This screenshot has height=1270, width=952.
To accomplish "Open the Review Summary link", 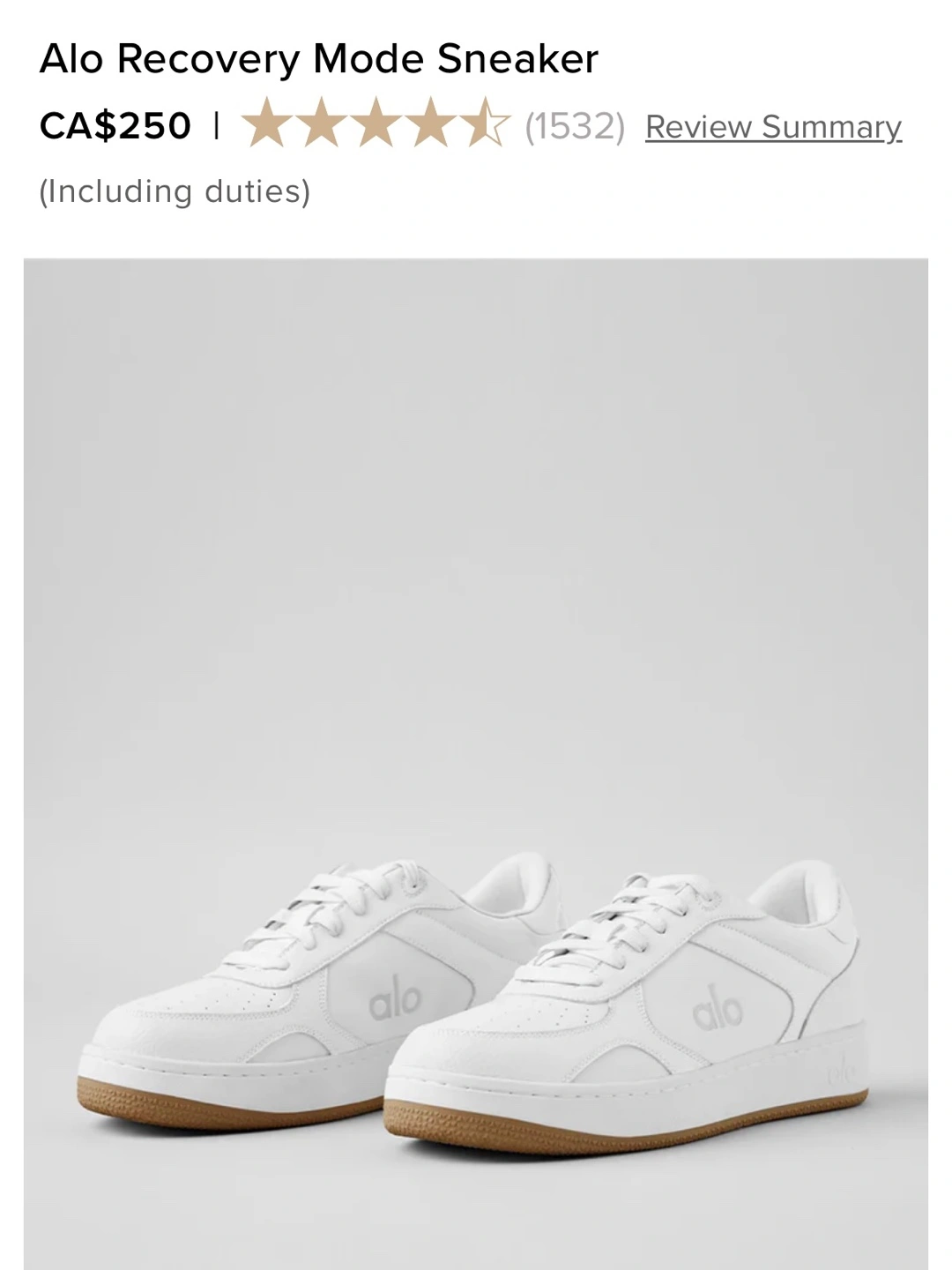I will coord(773,127).
